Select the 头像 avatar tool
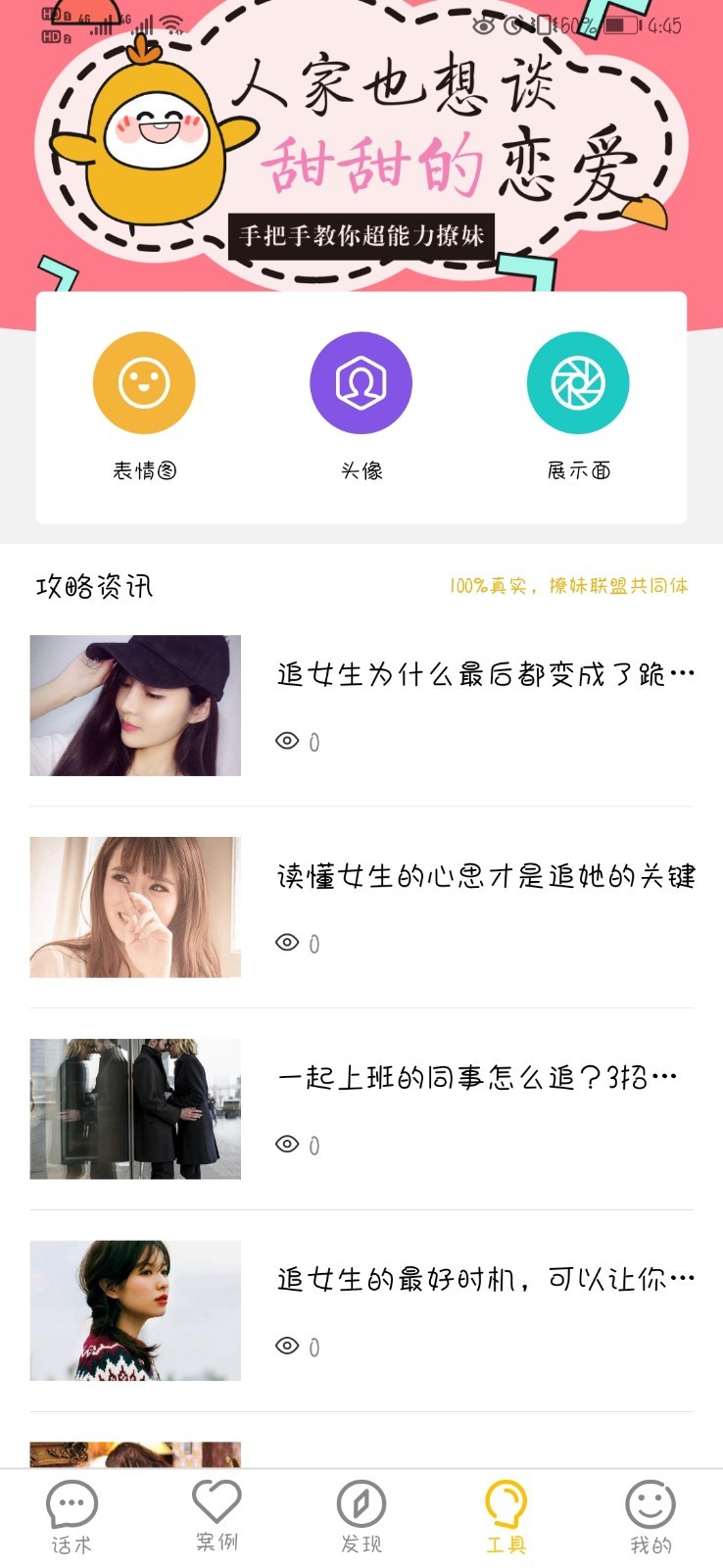This screenshot has height=1568, width=723. [361, 382]
